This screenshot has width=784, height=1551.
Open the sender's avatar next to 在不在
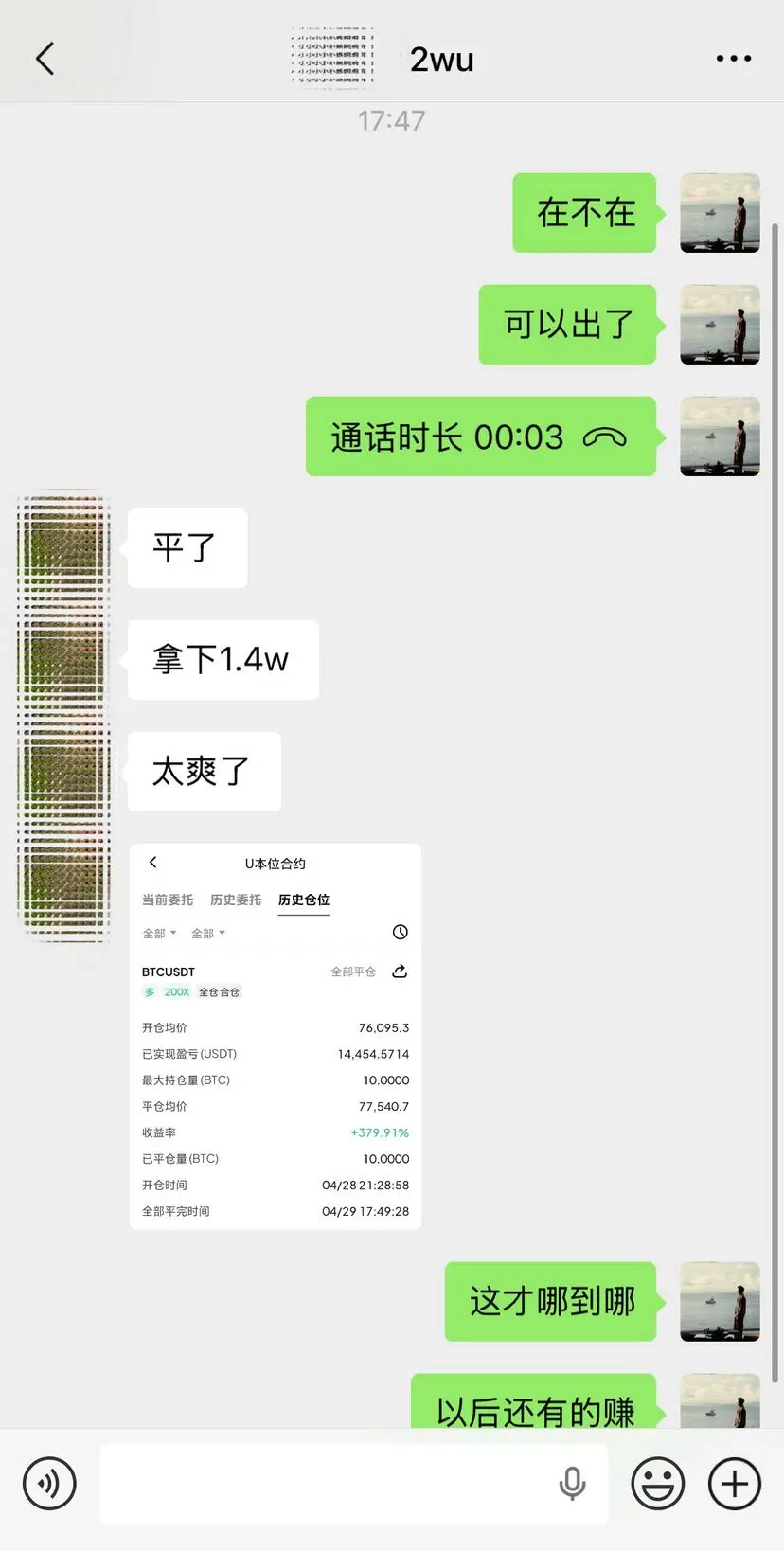click(720, 213)
